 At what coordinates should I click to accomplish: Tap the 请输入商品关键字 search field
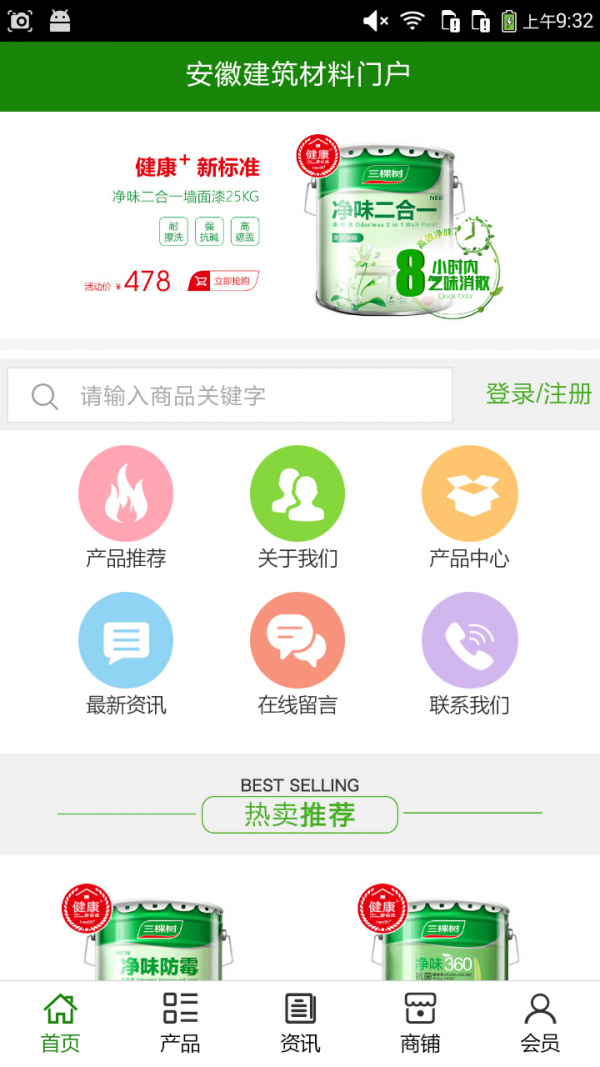tap(230, 396)
